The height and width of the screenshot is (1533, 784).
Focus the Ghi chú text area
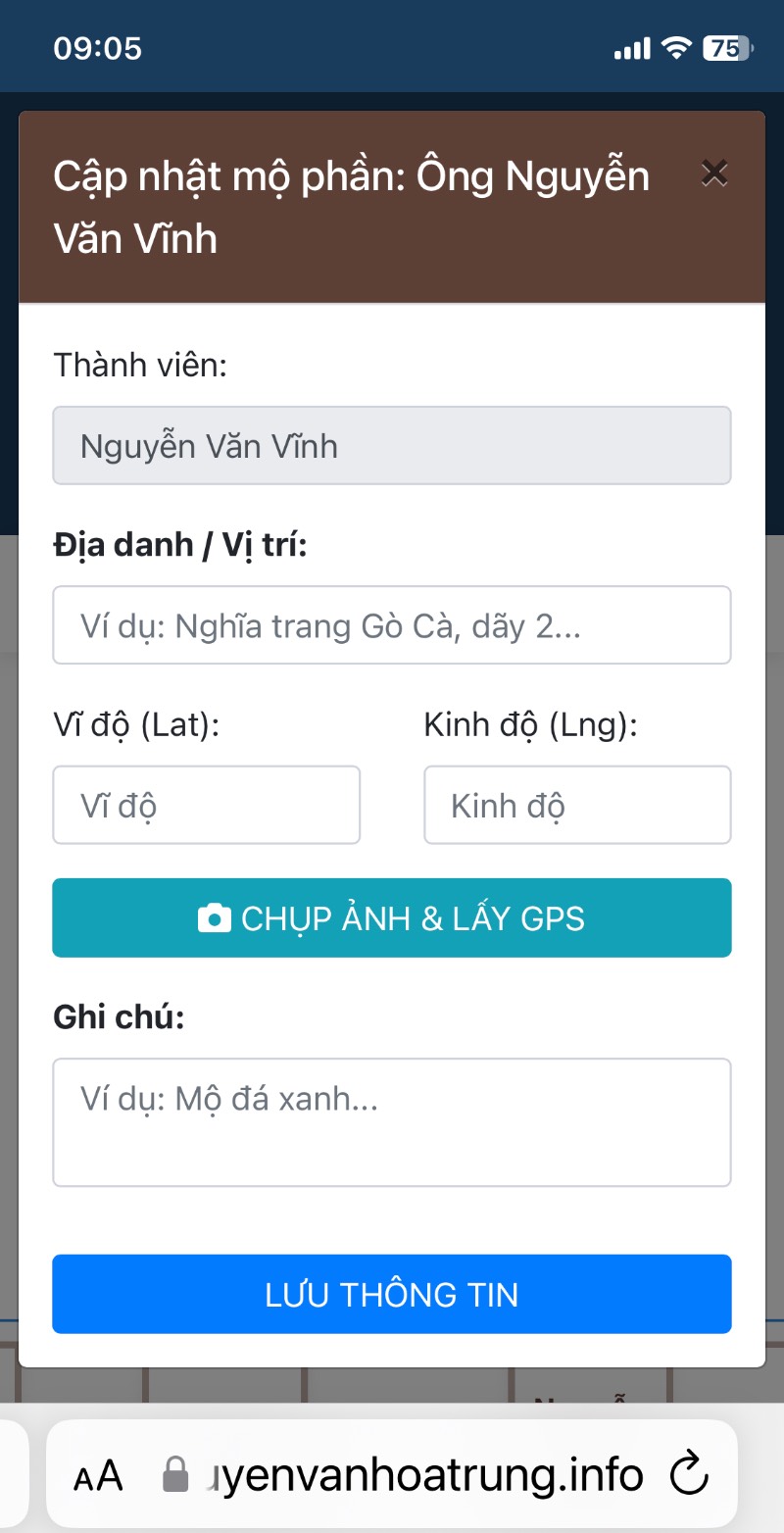392,1122
